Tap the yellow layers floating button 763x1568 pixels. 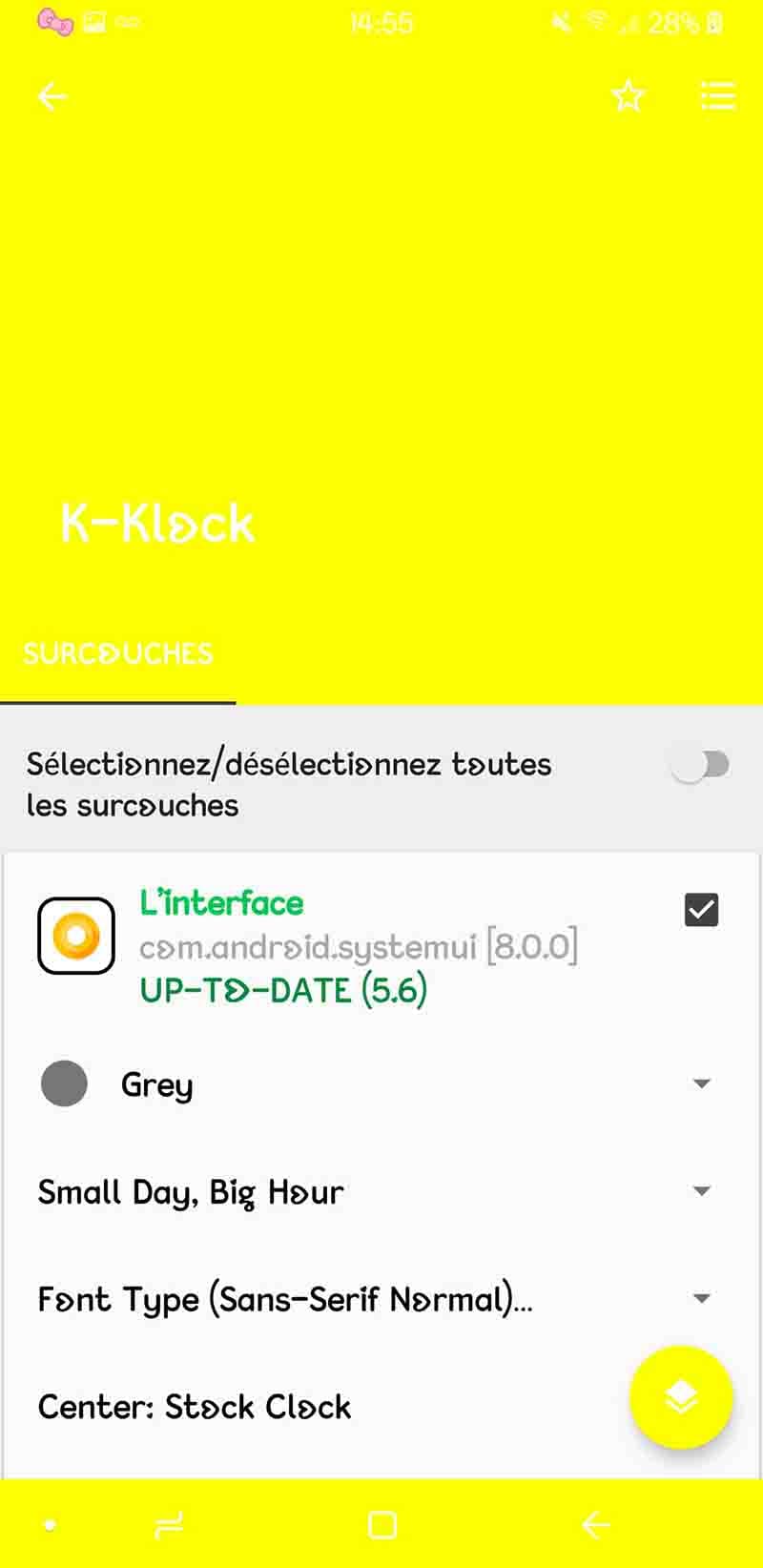pos(681,1397)
